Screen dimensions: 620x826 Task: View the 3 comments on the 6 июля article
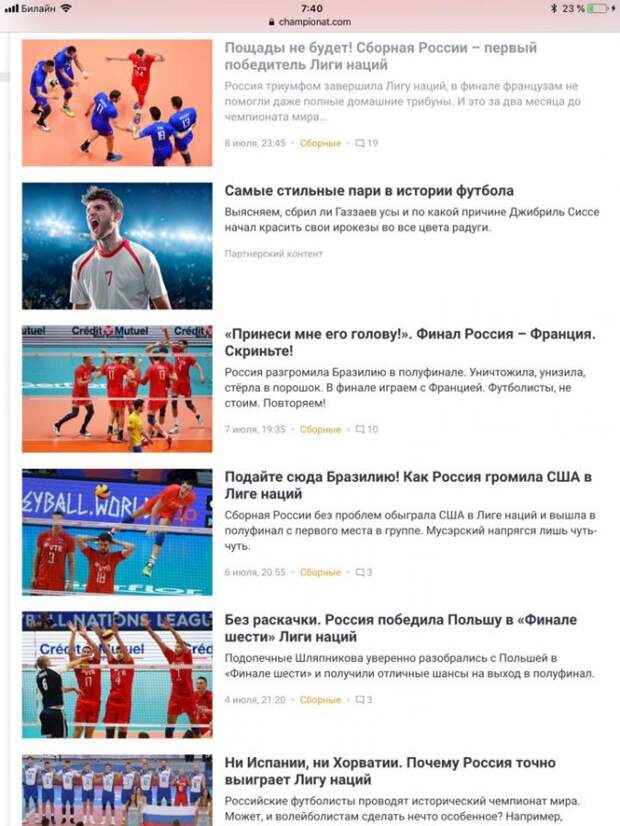[x=364, y=573]
